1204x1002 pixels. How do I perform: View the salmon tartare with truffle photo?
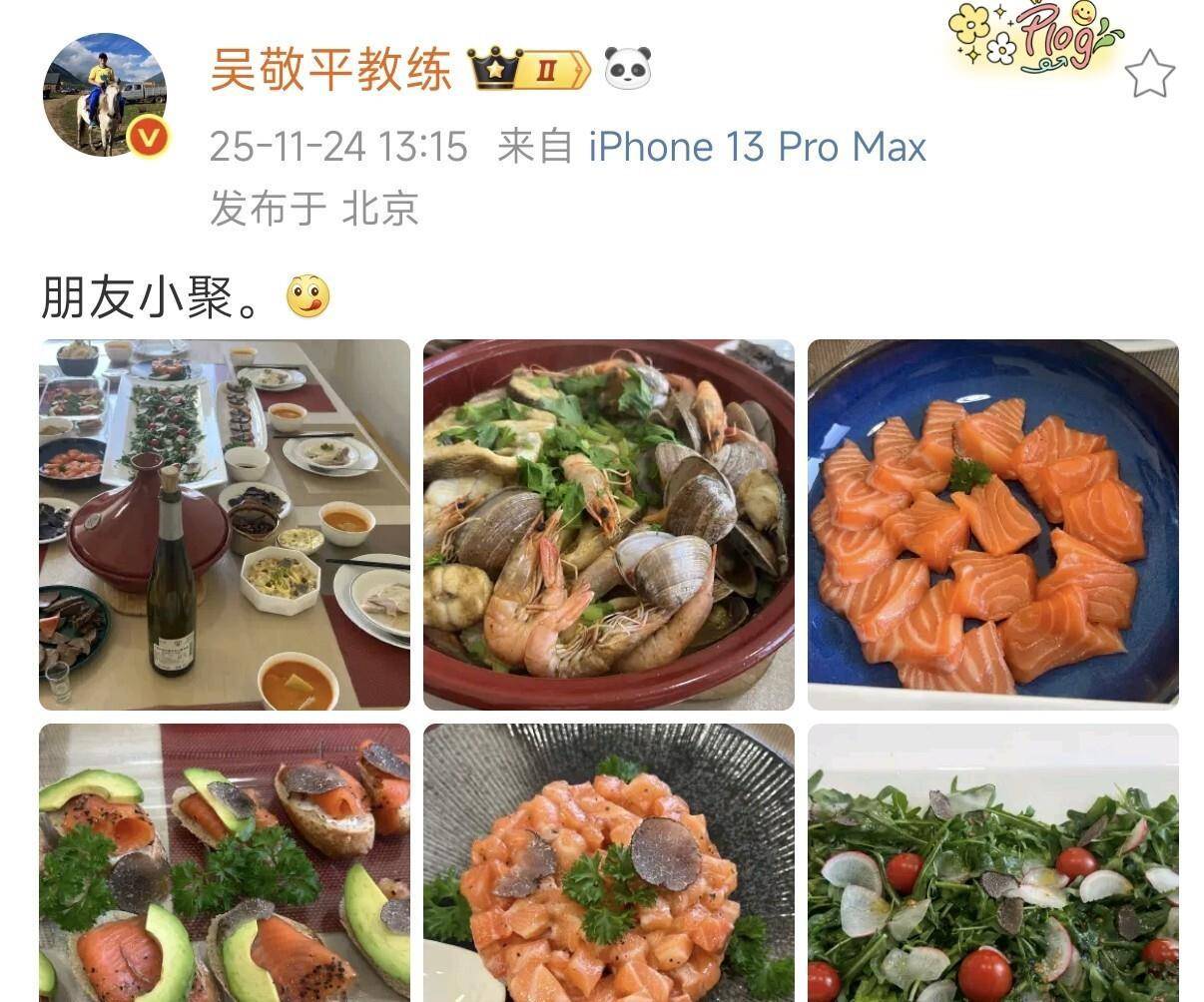[609, 863]
